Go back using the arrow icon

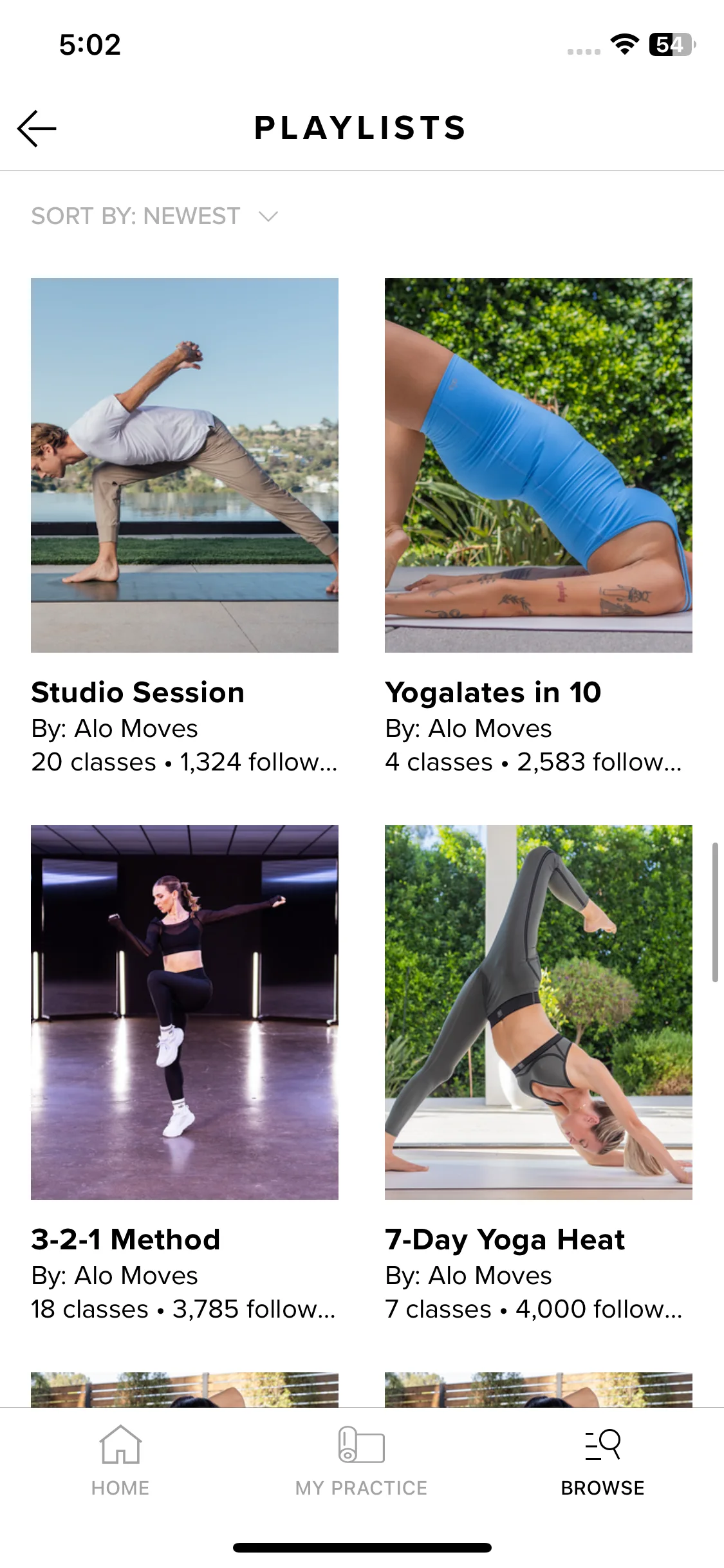pyautogui.click(x=37, y=128)
